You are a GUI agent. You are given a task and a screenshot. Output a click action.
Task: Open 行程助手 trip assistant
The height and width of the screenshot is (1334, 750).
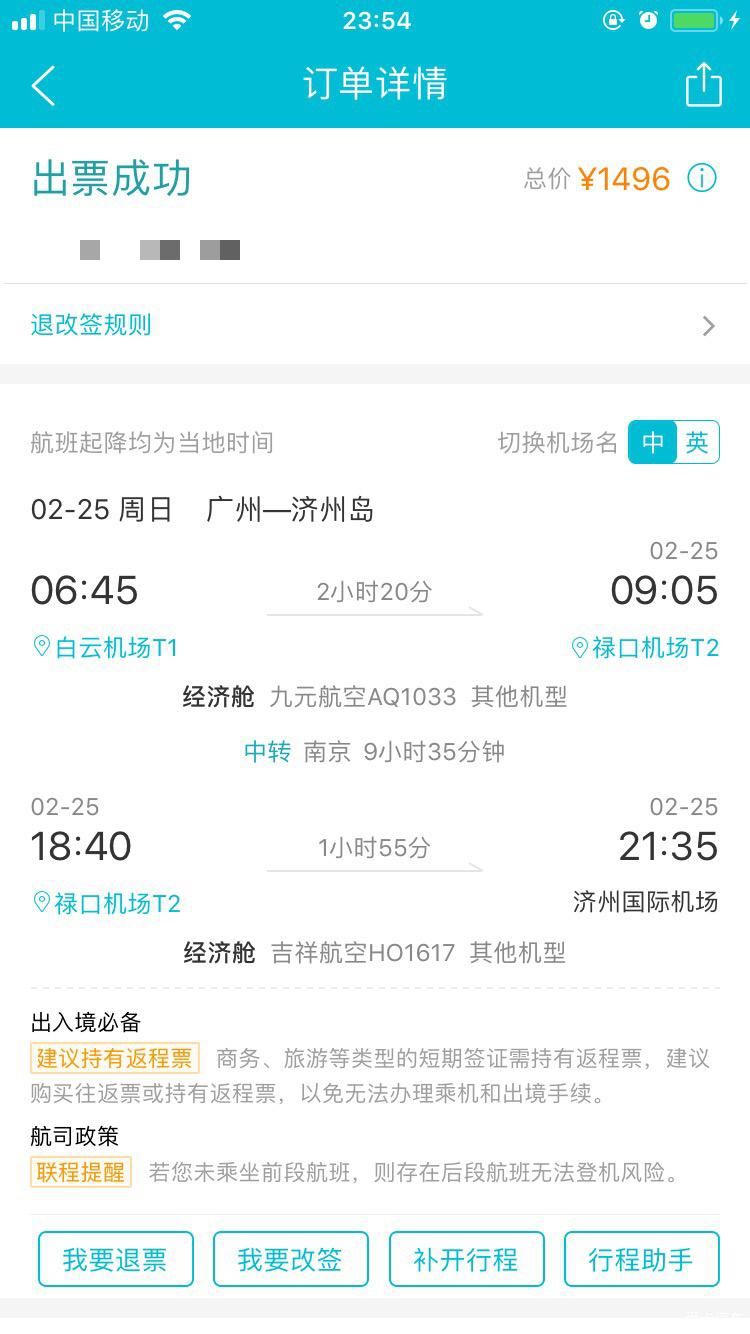tap(641, 1259)
